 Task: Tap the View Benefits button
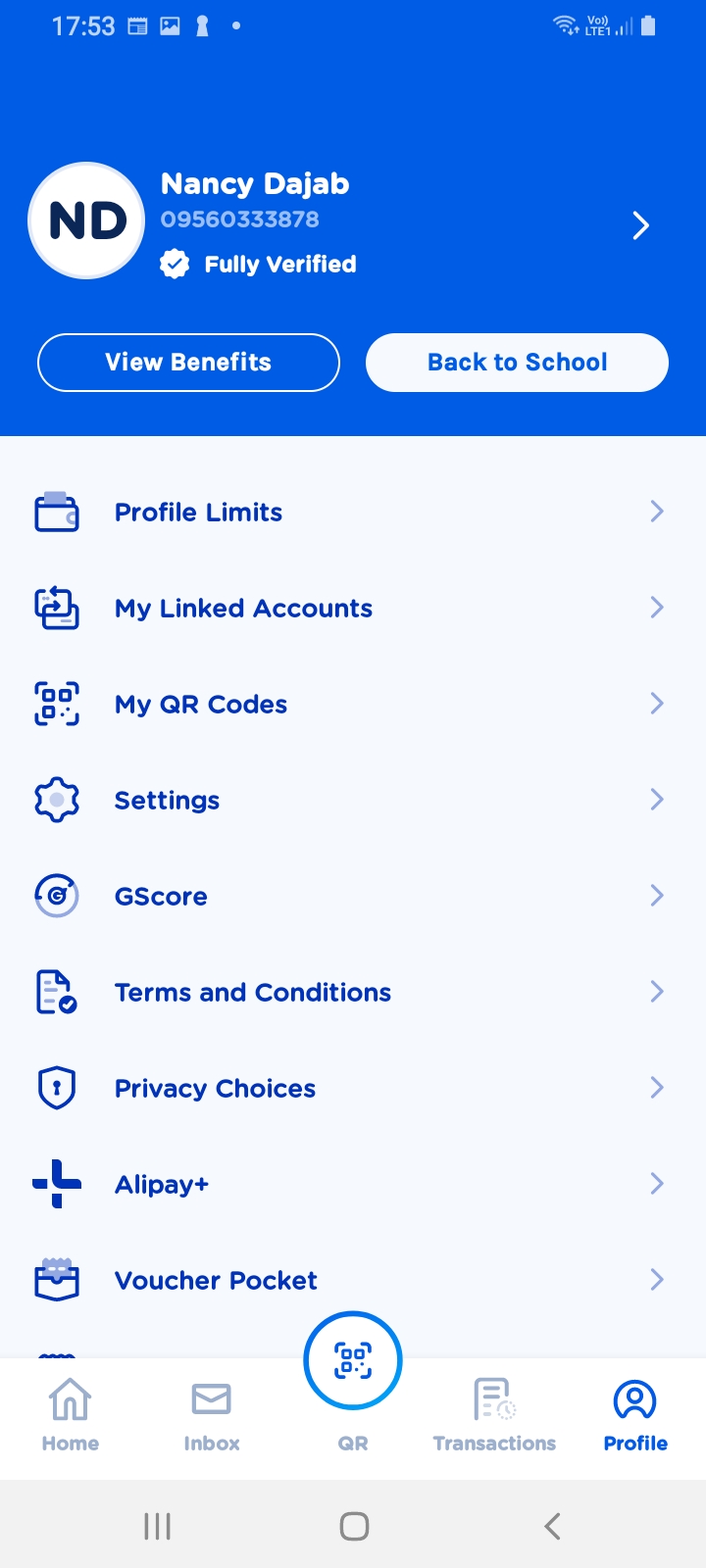pos(188,363)
